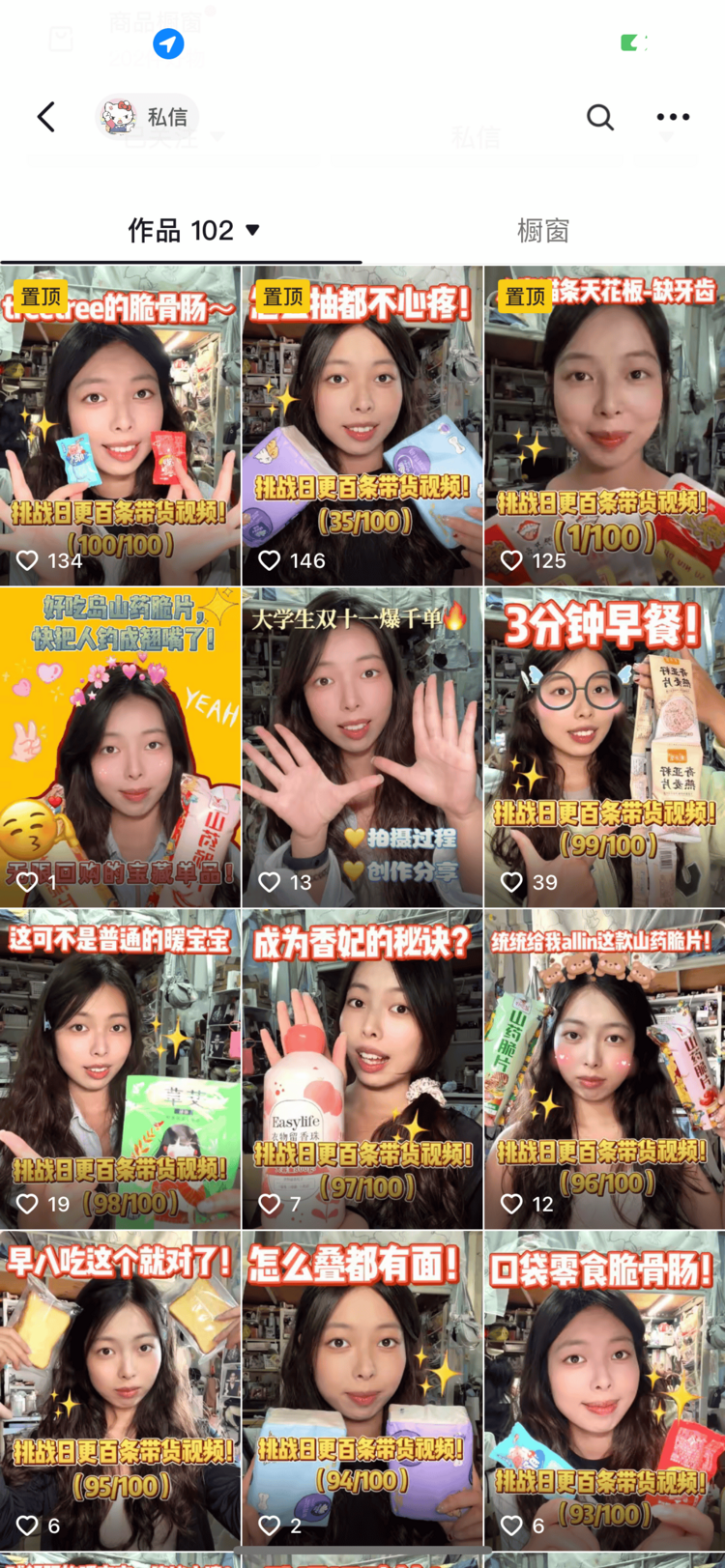
Task: Switch to the 橱窗 tab
Action: coord(542,230)
